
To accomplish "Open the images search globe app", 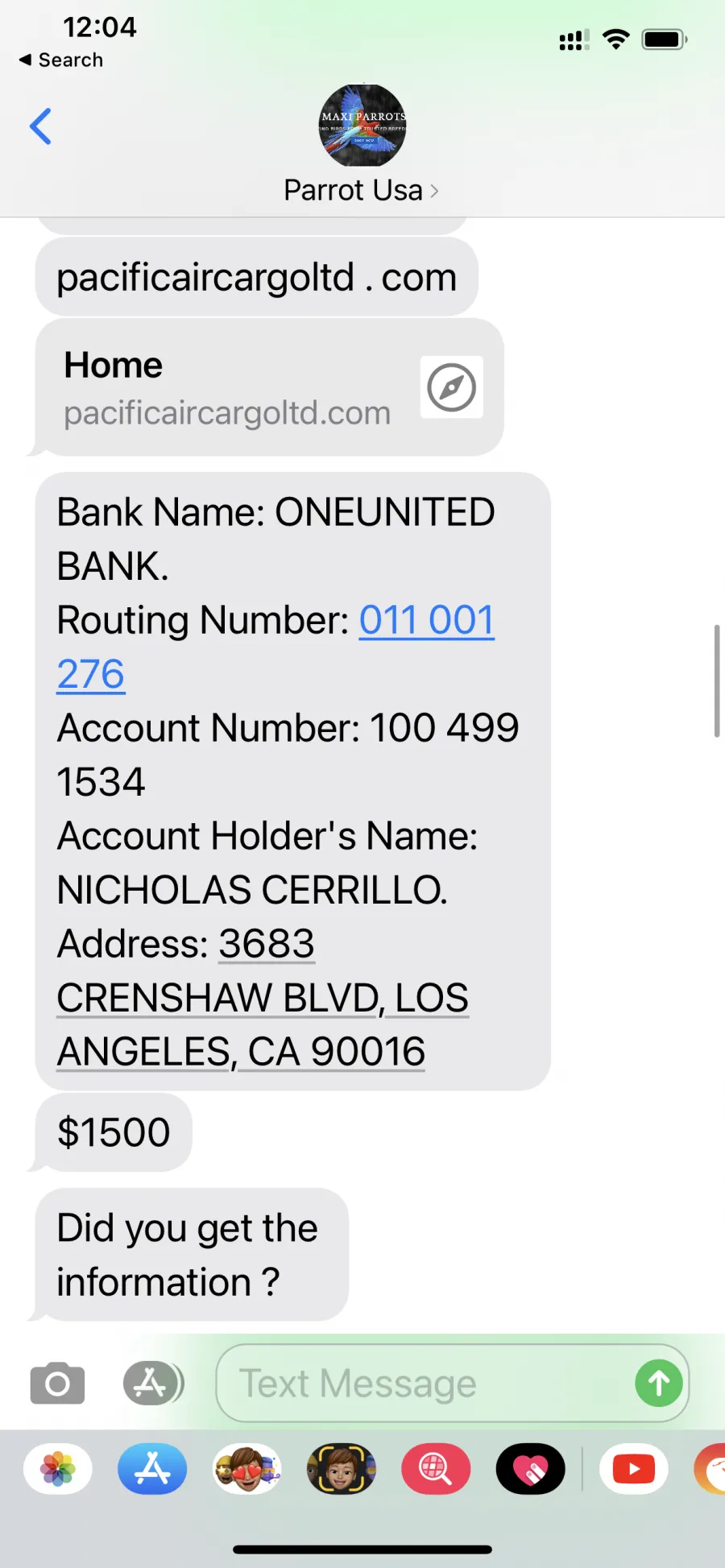I will [x=436, y=1469].
